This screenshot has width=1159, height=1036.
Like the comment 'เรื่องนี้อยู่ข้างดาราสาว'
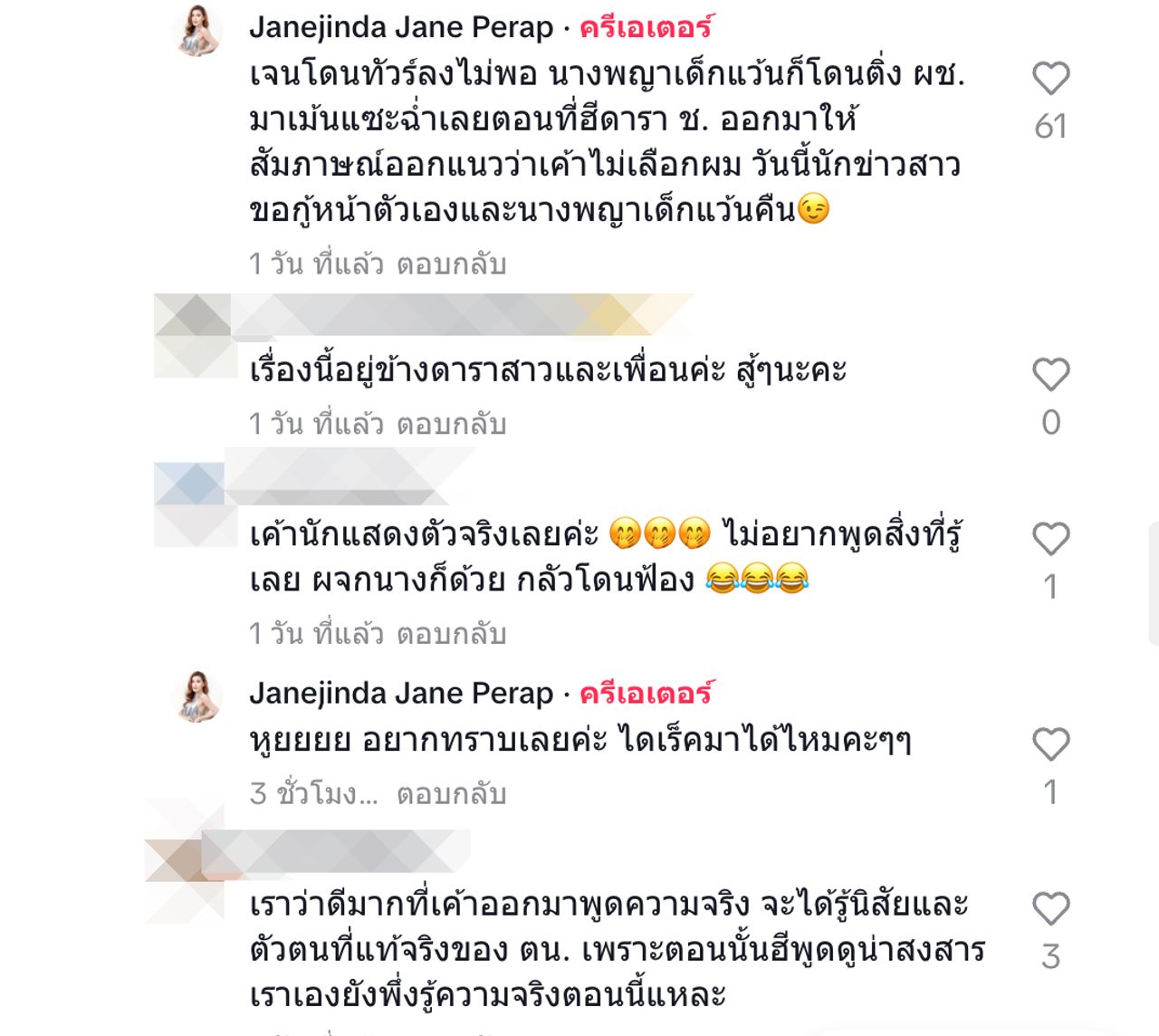(1050, 375)
